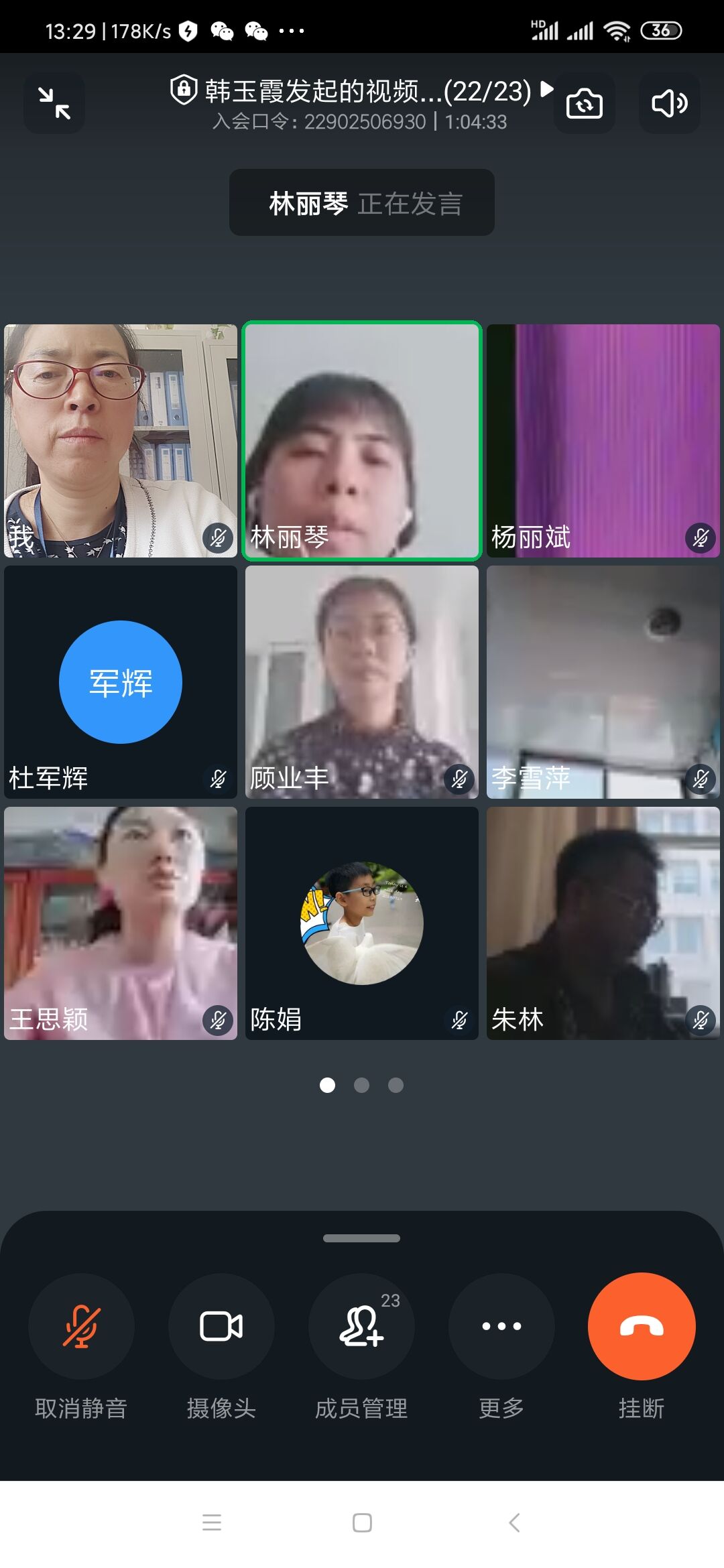Tap the 摄像头 camera button
Viewport: 724px width, 1568px height.
pos(221,1326)
